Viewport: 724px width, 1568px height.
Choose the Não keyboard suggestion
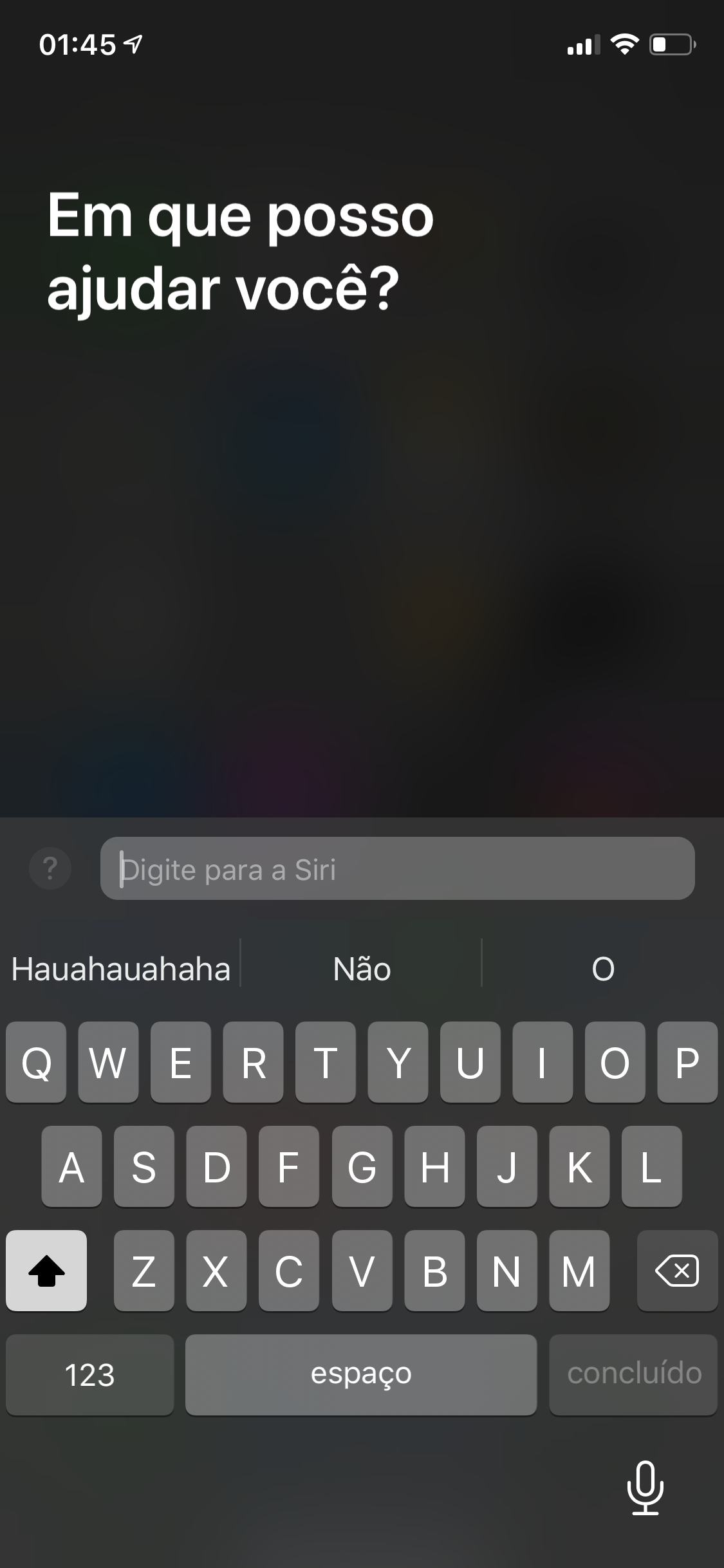point(362,969)
